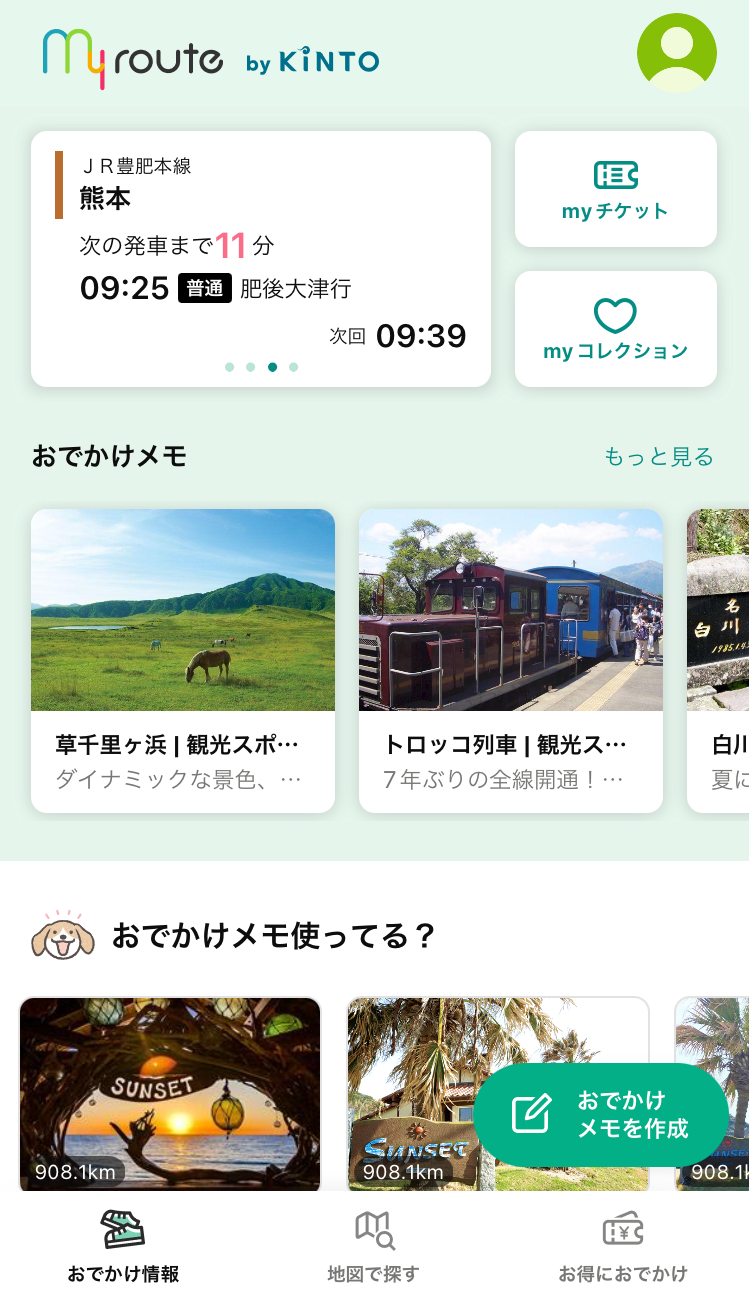Open the profile avatar icon

coord(676,53)
